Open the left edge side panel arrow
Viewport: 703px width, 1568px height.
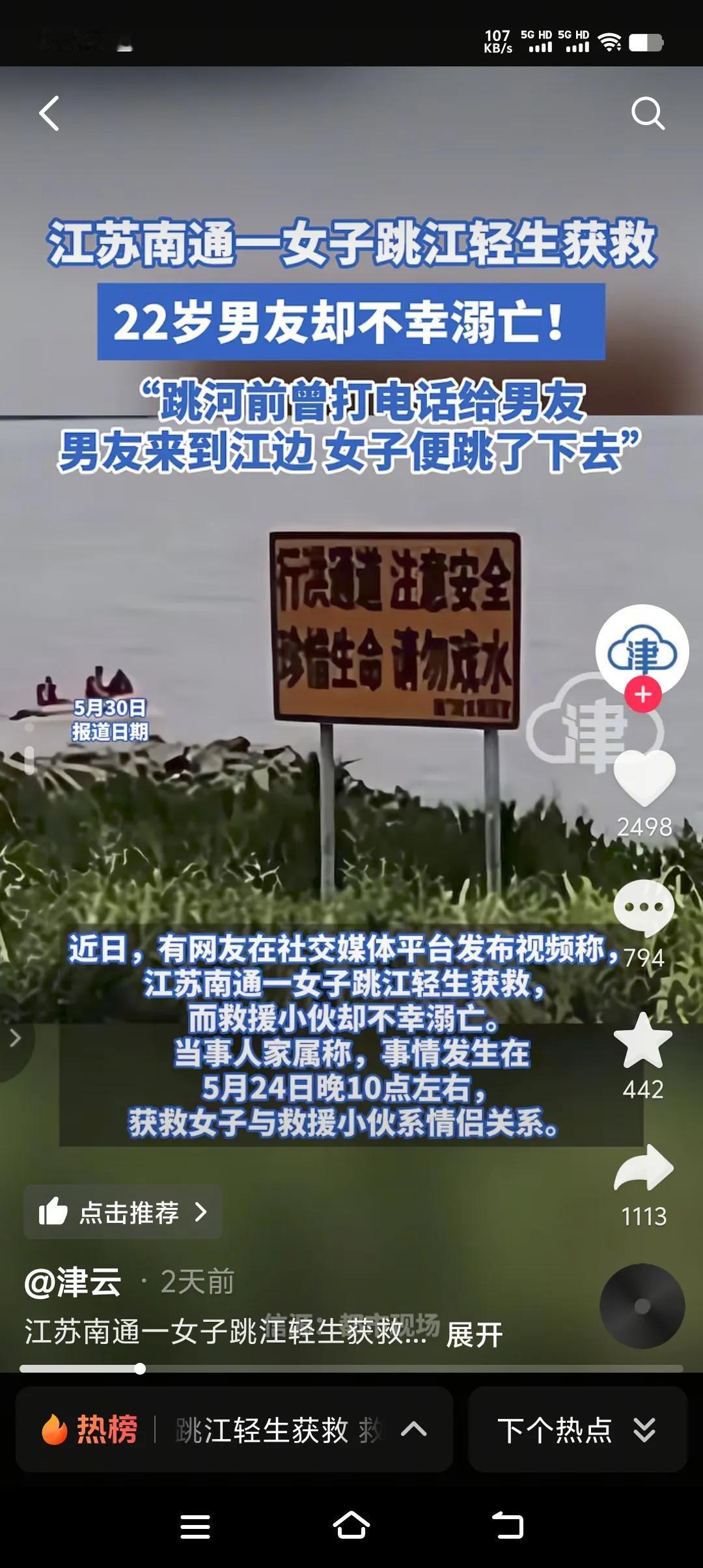pyautogui.click(x=14, y=1038)
